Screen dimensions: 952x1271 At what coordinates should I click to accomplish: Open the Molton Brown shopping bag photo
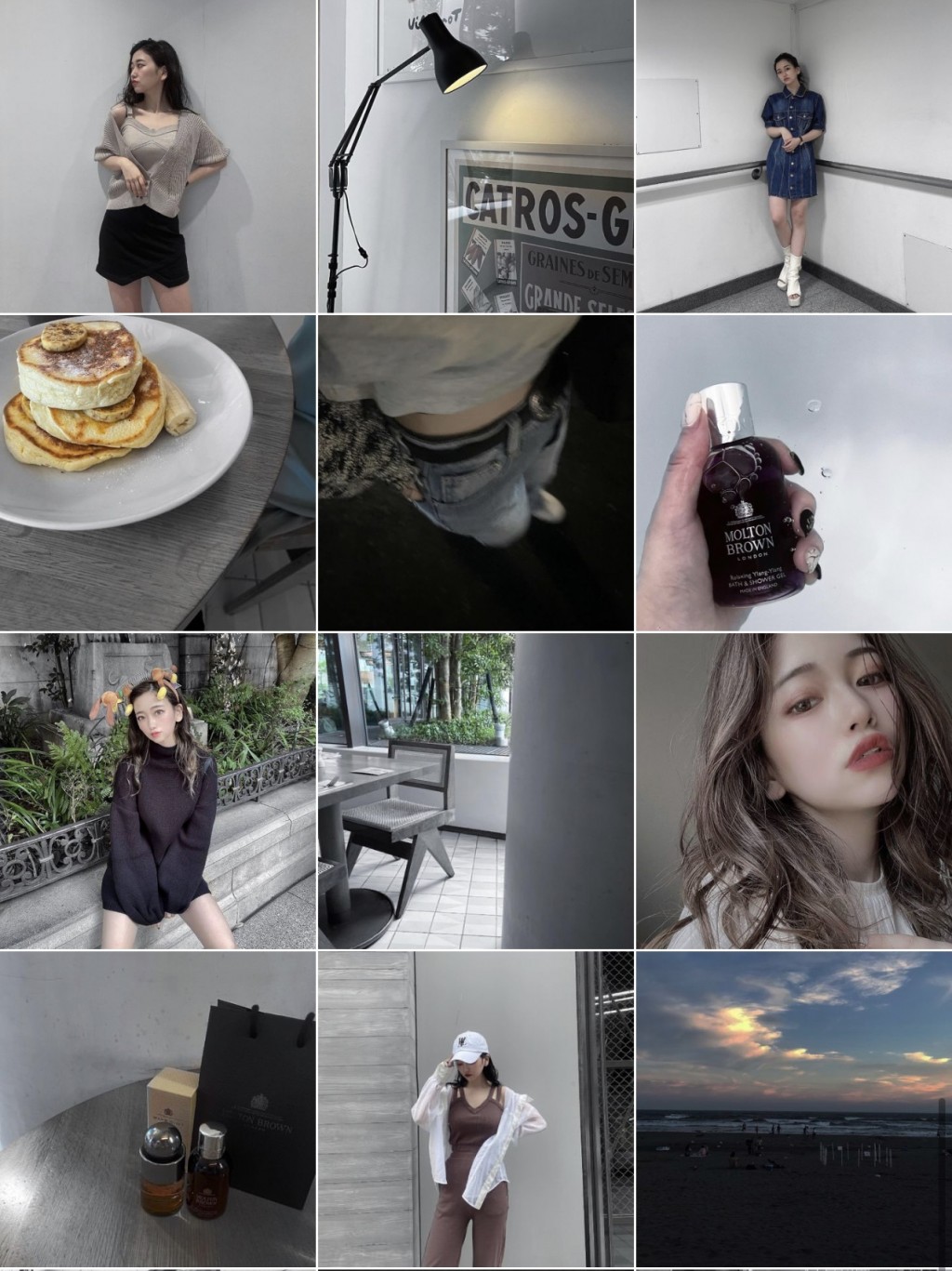click(x=158, y=1109)
